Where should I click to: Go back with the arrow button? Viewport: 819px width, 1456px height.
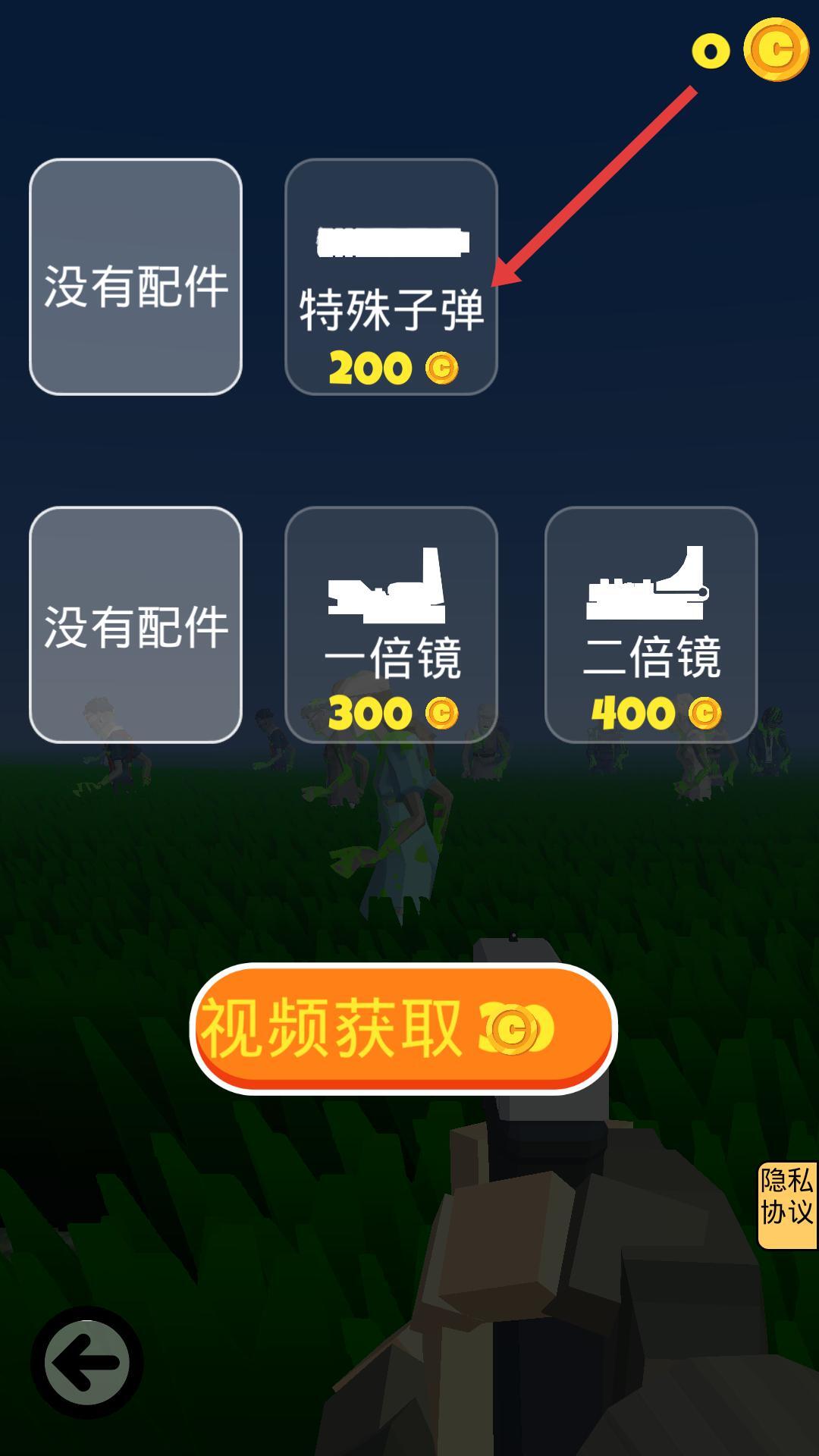86,1362
